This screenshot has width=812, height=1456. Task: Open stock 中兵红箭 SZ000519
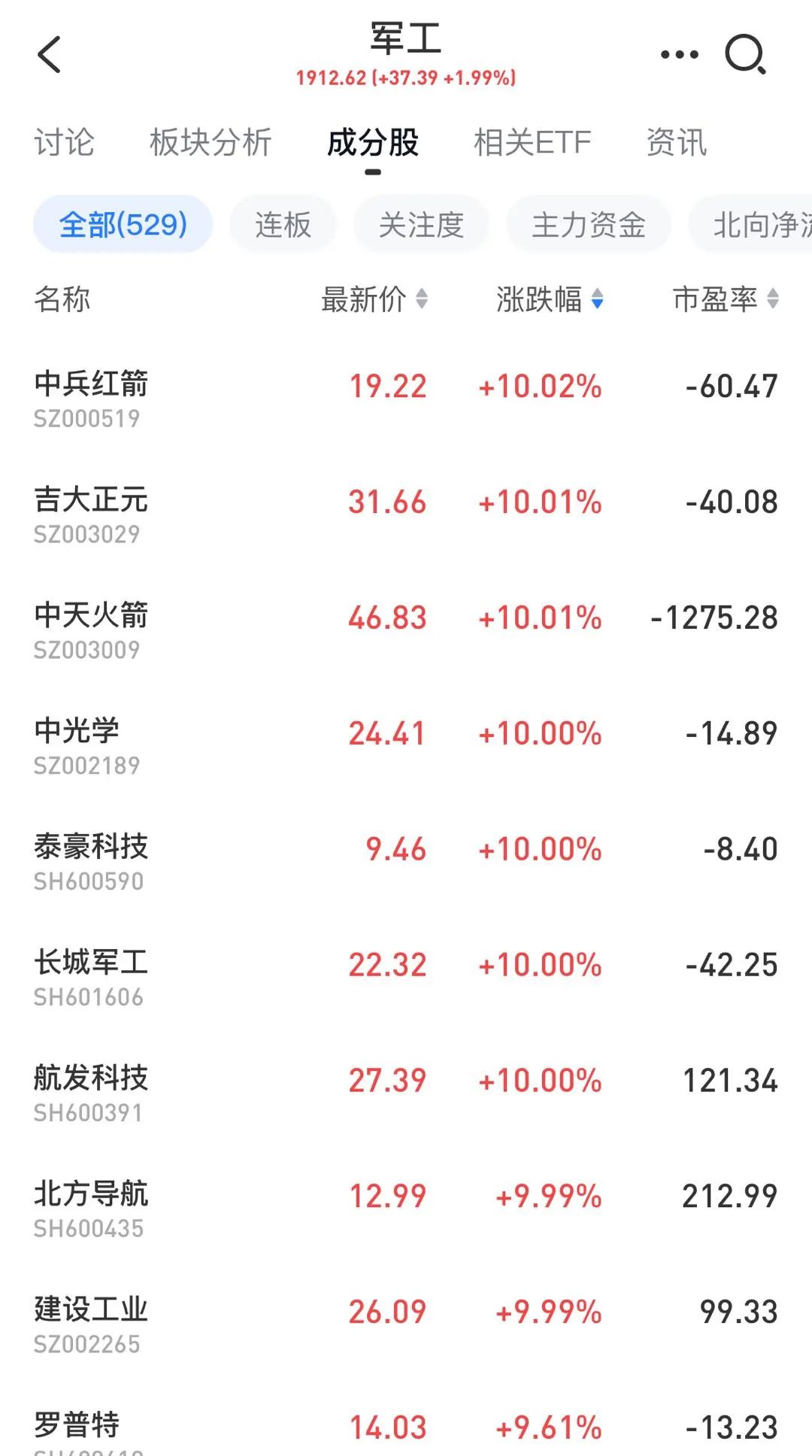coord(406,399)
